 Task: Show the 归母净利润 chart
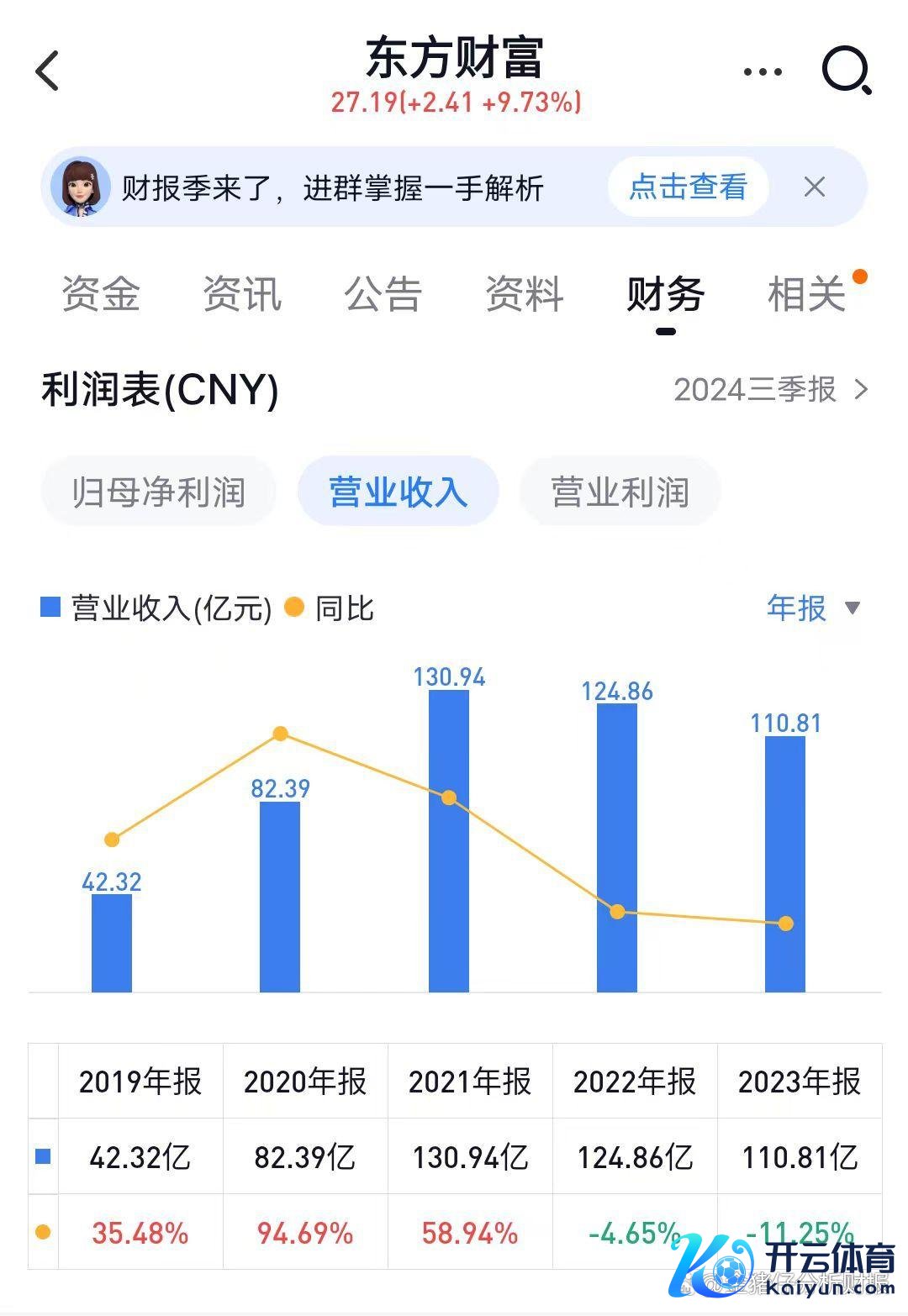coord(159,492)
